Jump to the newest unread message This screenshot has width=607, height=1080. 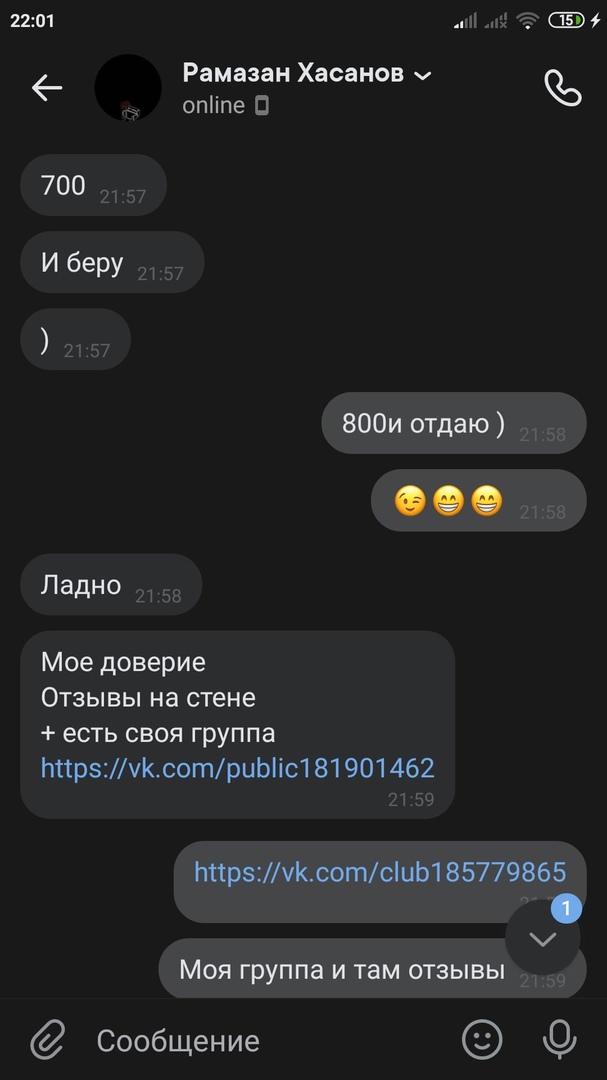(543, 938)
